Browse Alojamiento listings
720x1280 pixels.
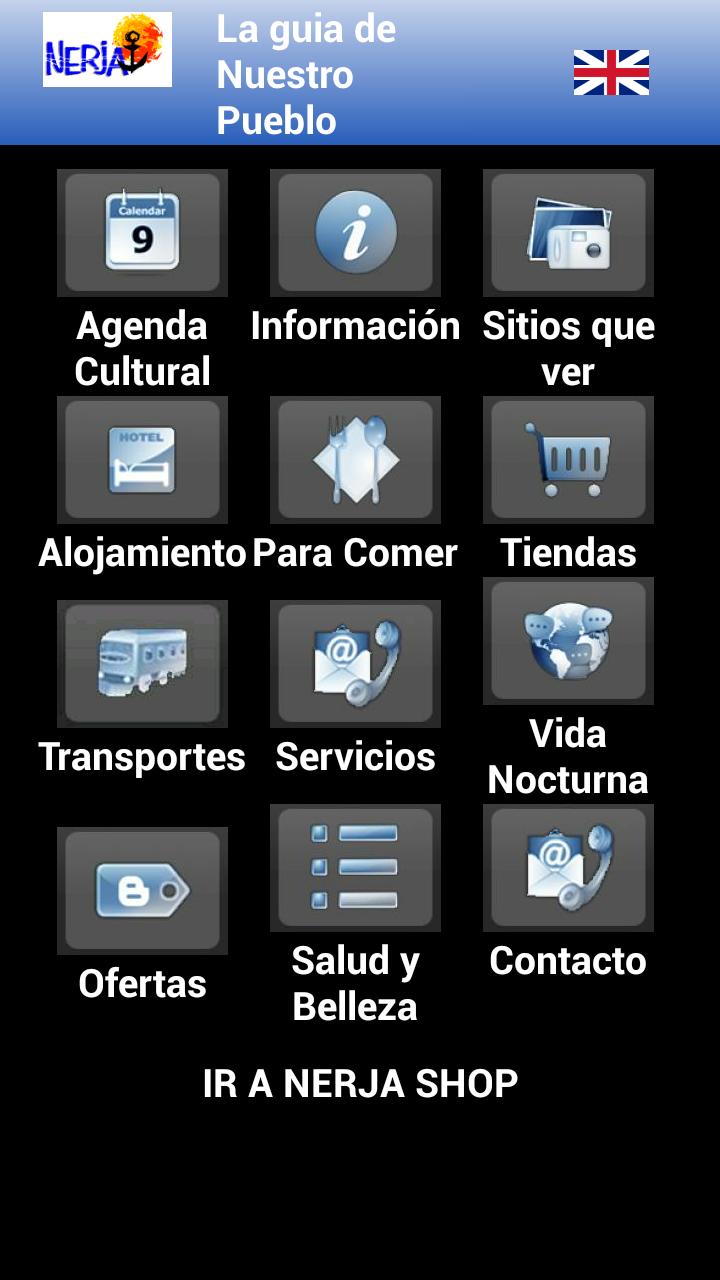(142, 460)
